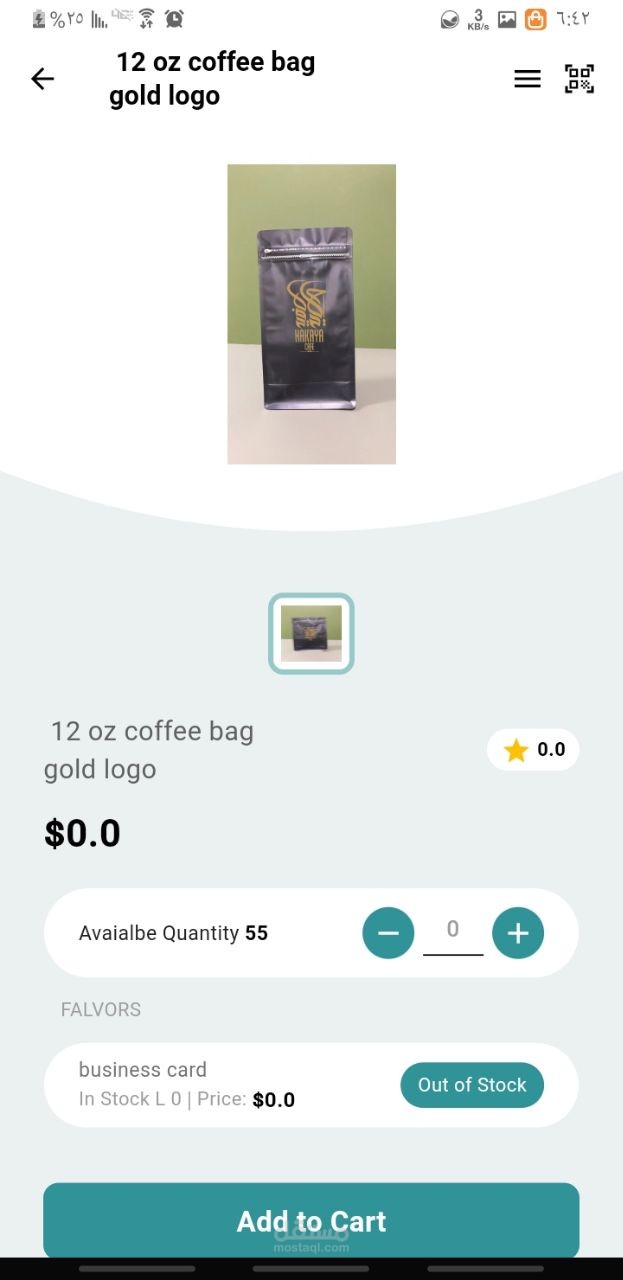Open the QR code scanner
Screen dimensions: 623x1280
tap(579, 79)
